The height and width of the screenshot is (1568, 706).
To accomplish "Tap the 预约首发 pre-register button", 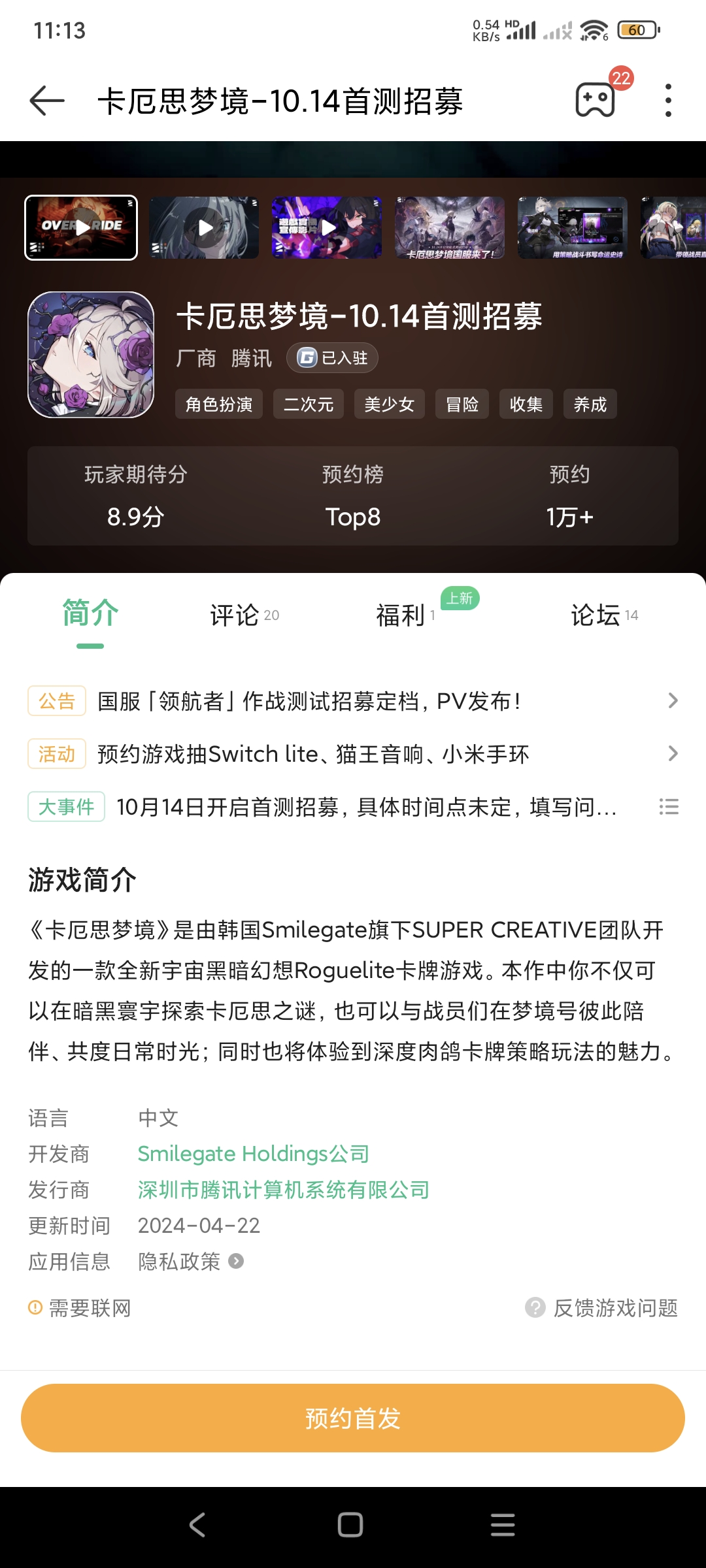I will click(x=353, y=1418).
